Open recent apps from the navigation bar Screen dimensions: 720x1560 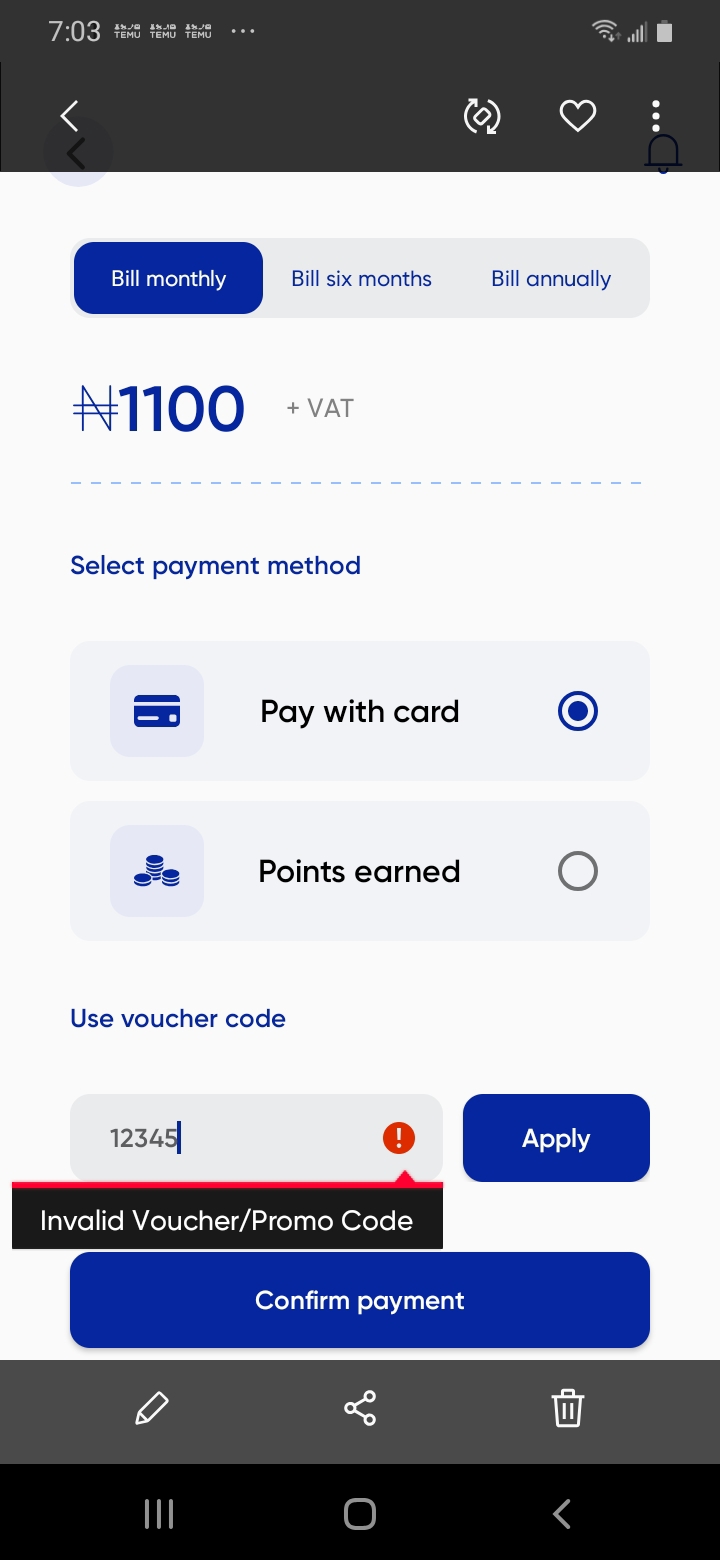(159, 1514)
